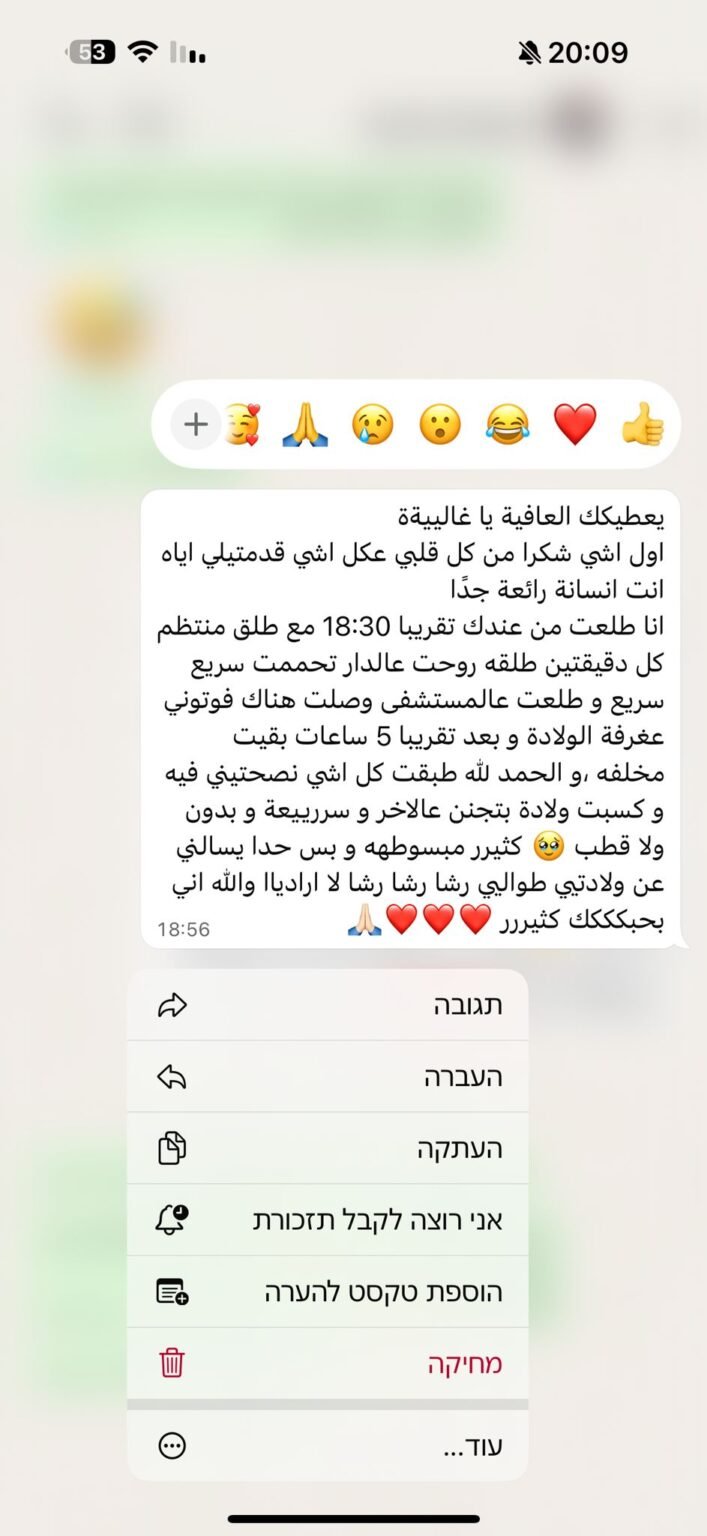
Task: React with the praying hands emoji
Action: [305, 425]
